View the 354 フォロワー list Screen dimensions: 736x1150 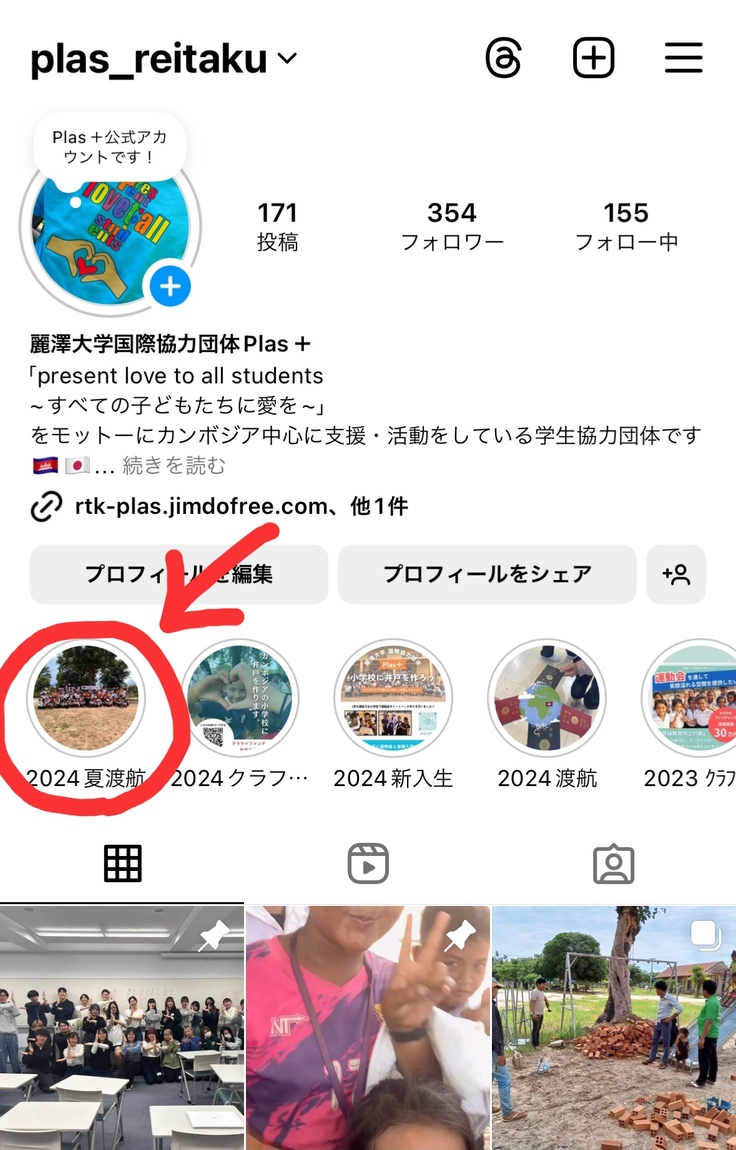[x=452, y=226]
